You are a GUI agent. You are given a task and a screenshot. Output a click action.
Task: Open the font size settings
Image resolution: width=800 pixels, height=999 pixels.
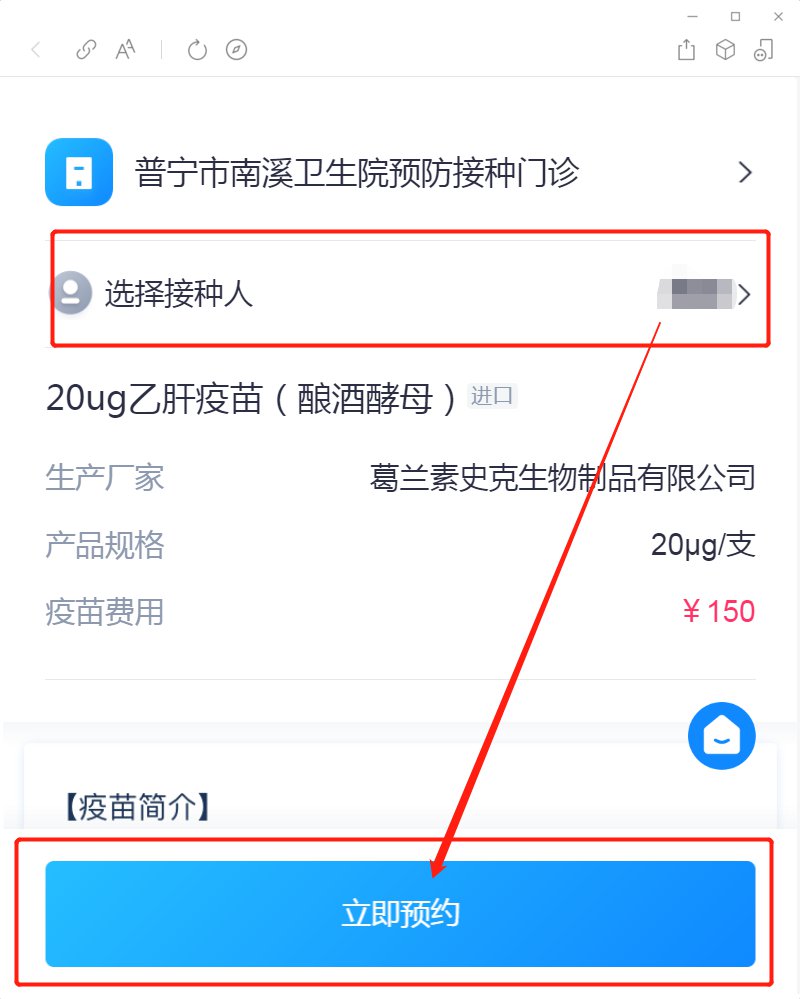[125, 49]
